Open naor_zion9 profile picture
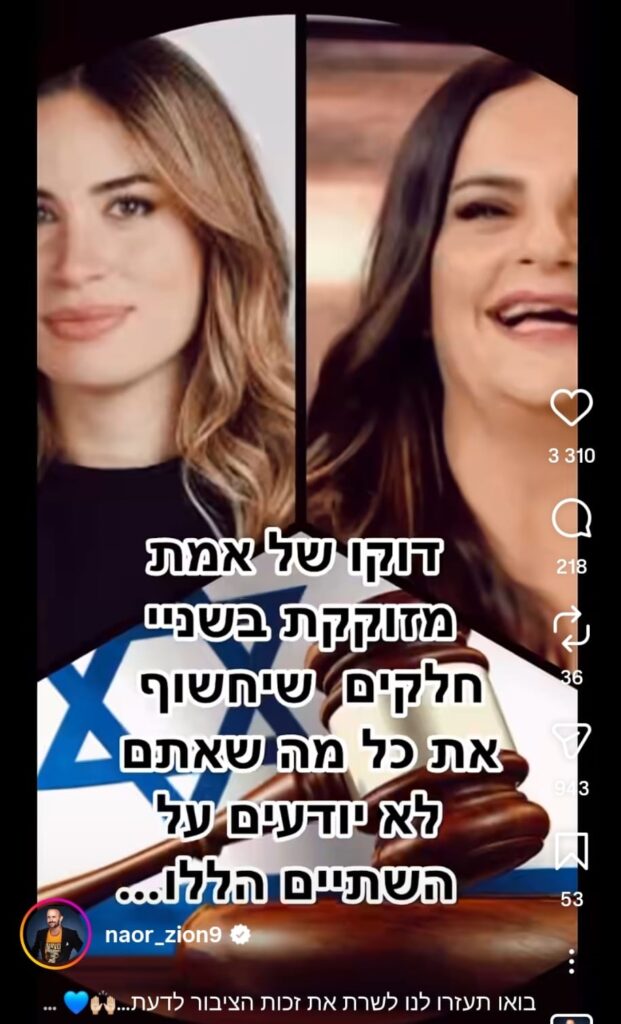Viewport: 621px width, 1024px height. click(x=56, y=935)
